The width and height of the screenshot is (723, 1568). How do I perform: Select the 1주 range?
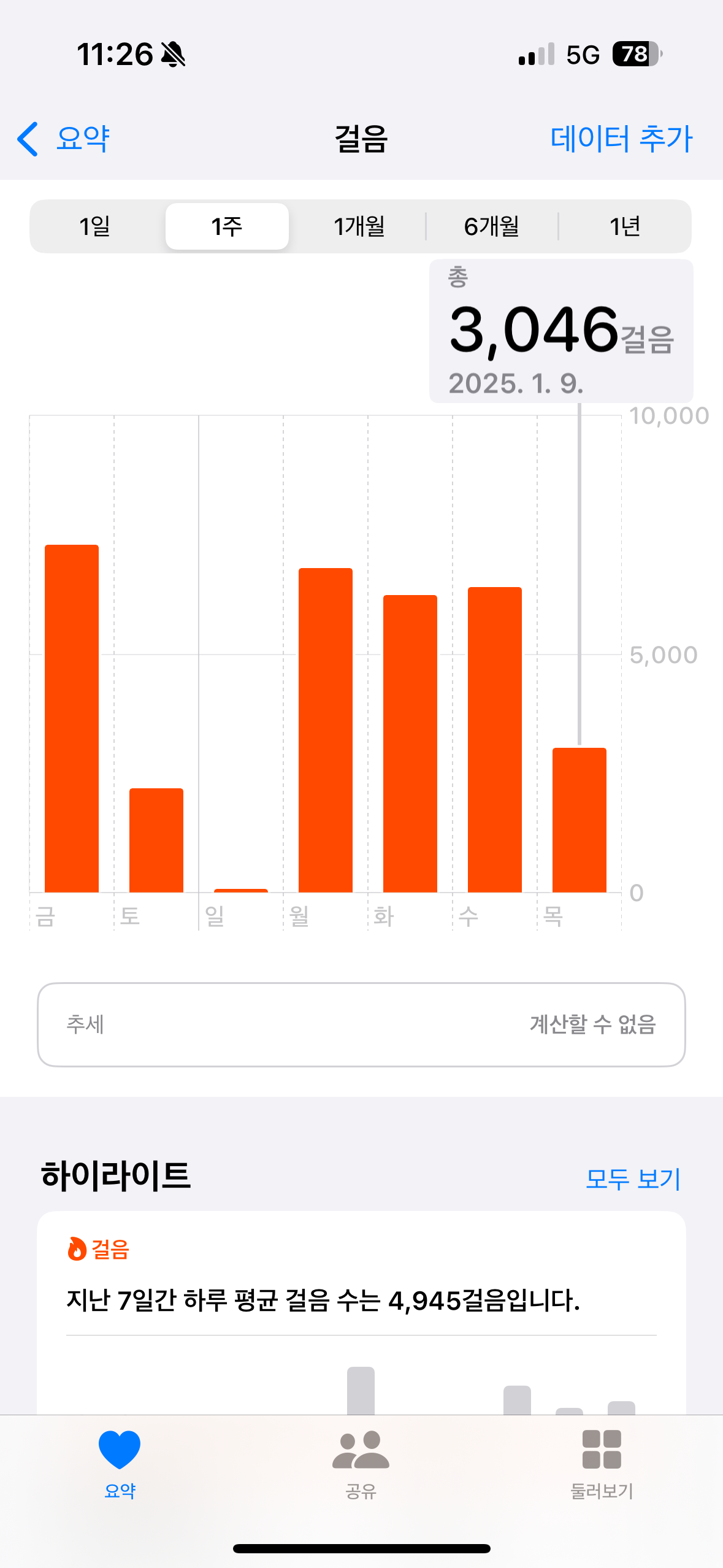coord(227,226)
